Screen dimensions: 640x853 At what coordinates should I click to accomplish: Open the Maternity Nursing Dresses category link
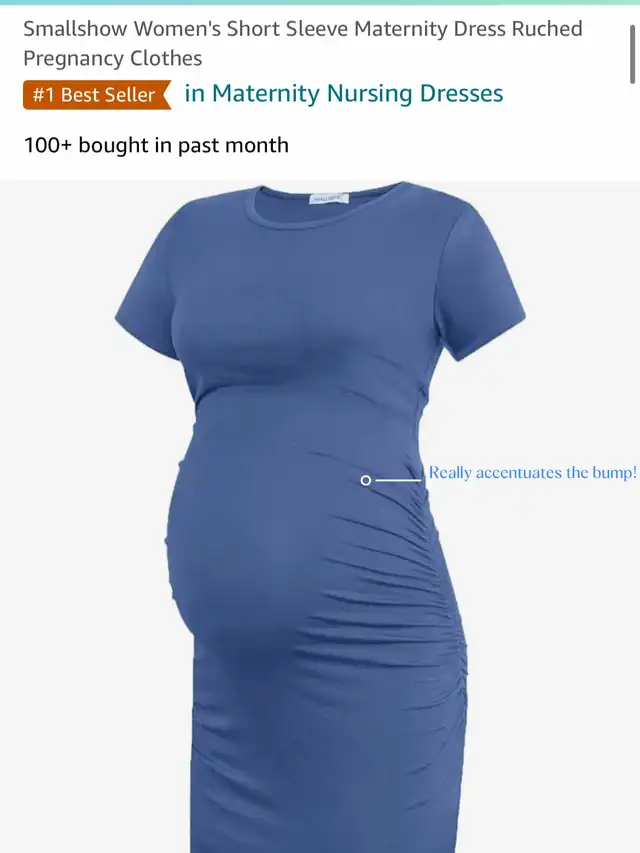pyautogui.click(x=344, y=94)
